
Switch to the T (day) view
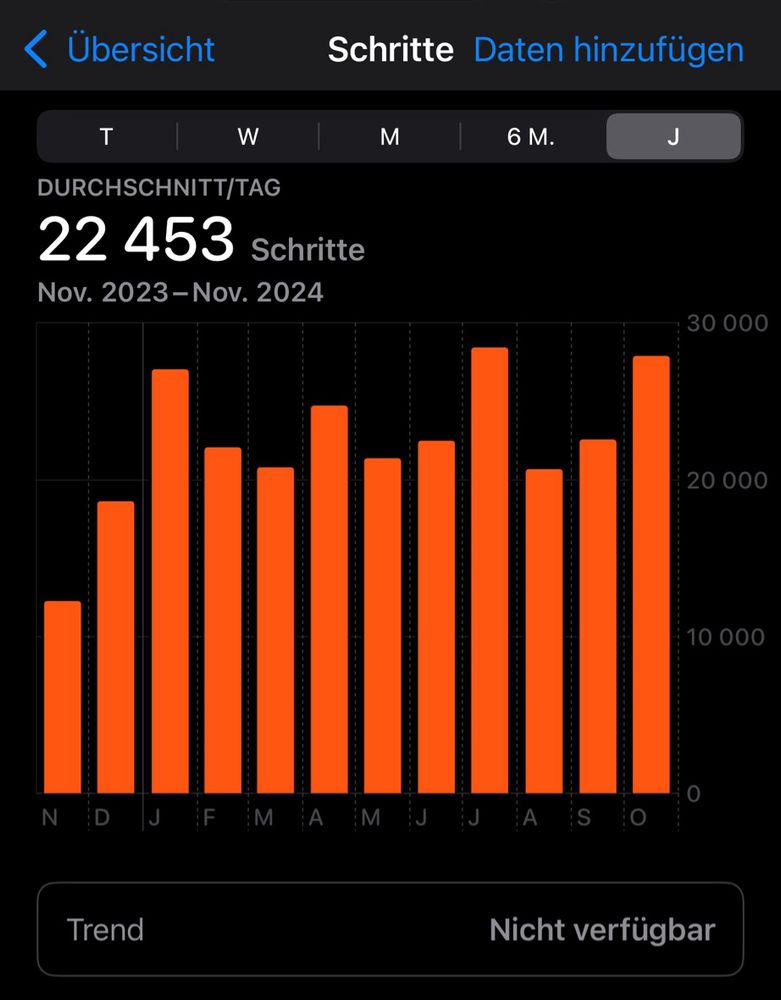(x=107, y=137)
